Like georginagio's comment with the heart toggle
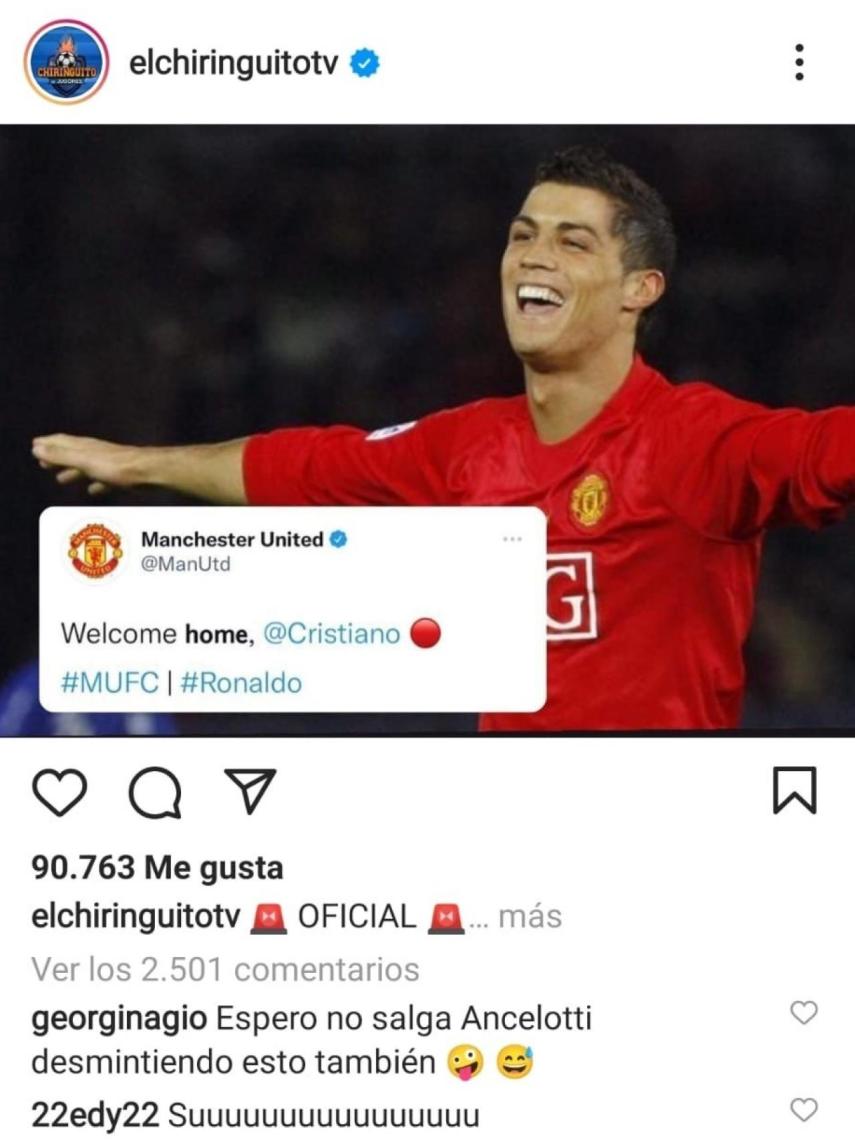Viewport: 855px width, 1140px height. point(802,1015)
